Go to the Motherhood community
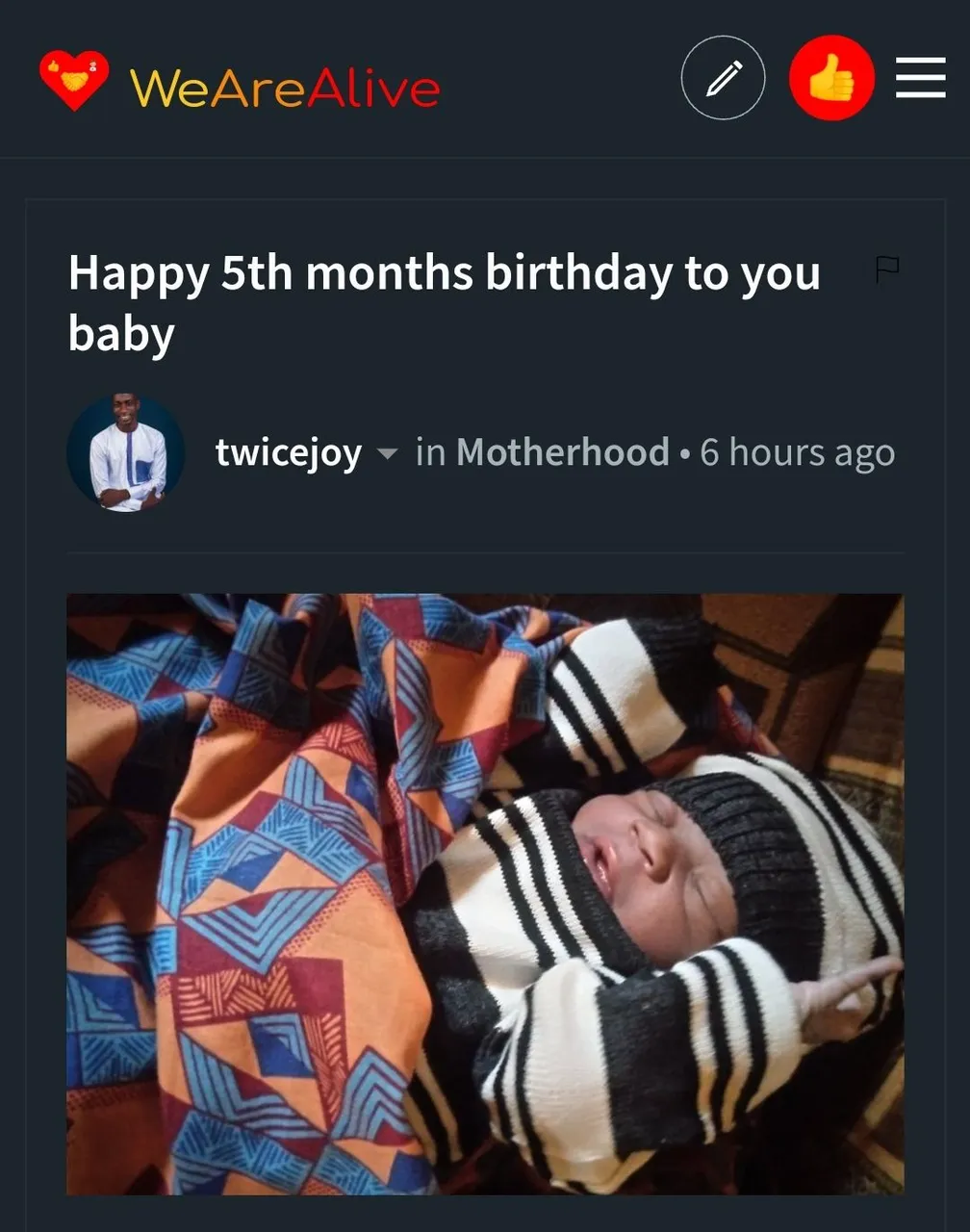970x1232 pixels. coord(562,452)
